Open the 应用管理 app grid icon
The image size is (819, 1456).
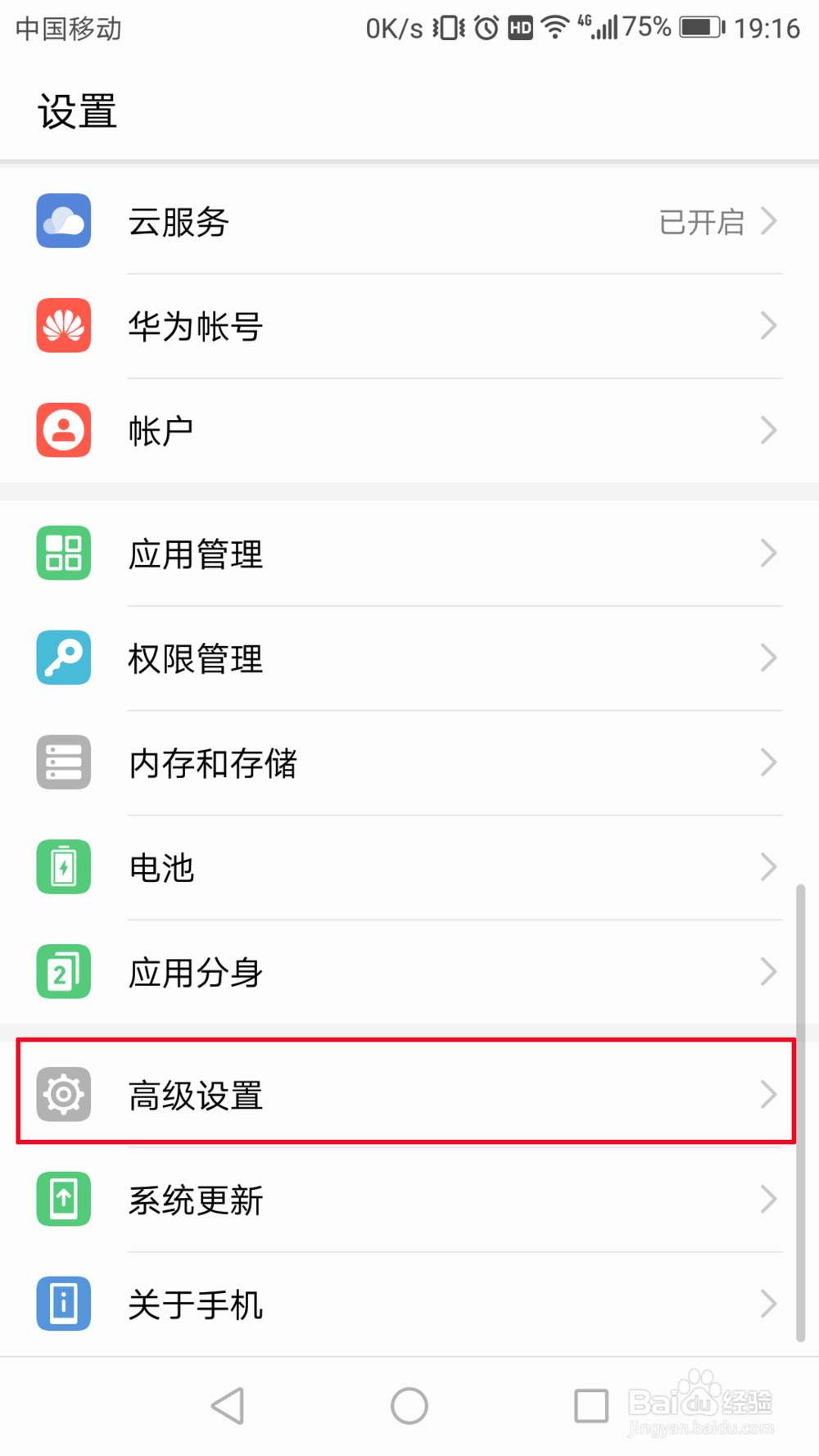[x=63, y=553]
